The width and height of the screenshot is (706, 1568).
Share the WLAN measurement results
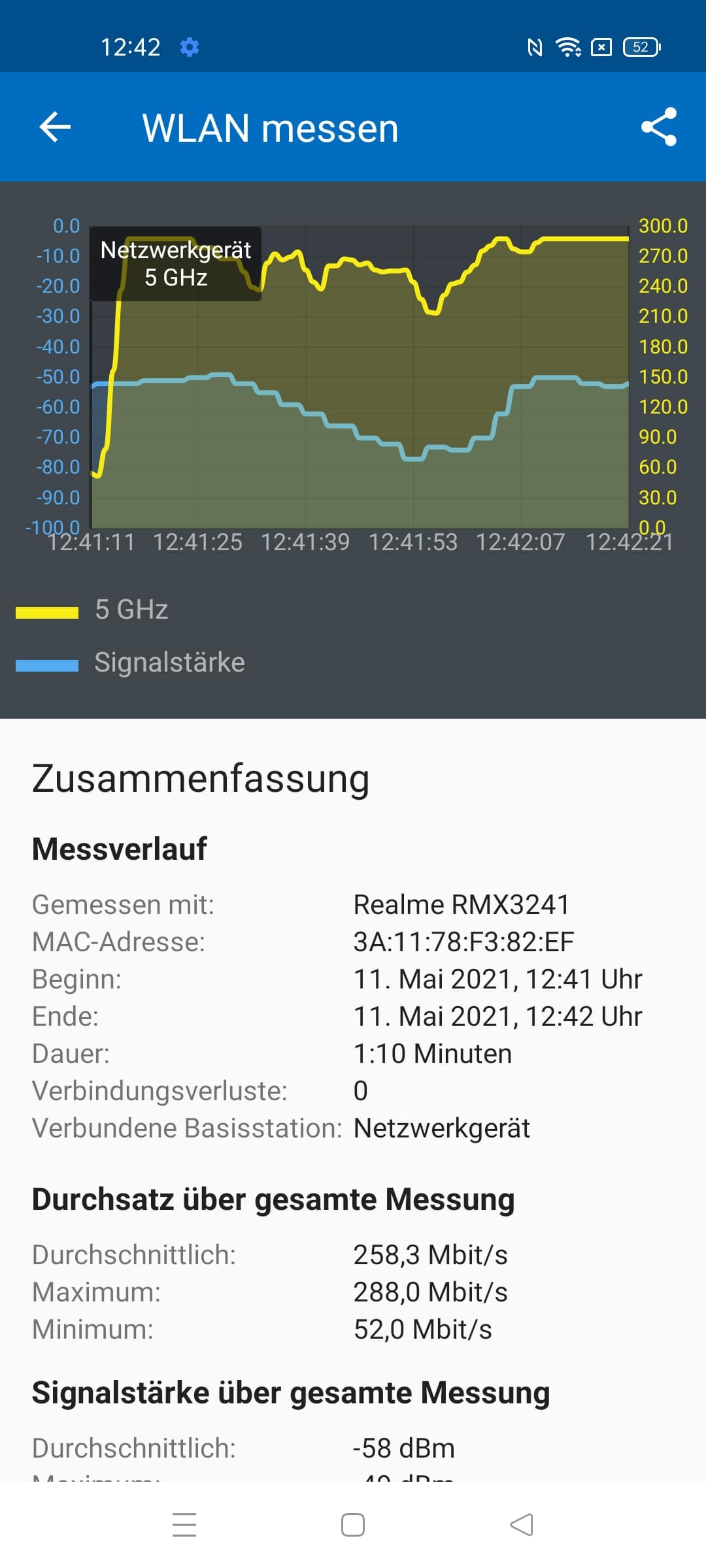(658, 127)
